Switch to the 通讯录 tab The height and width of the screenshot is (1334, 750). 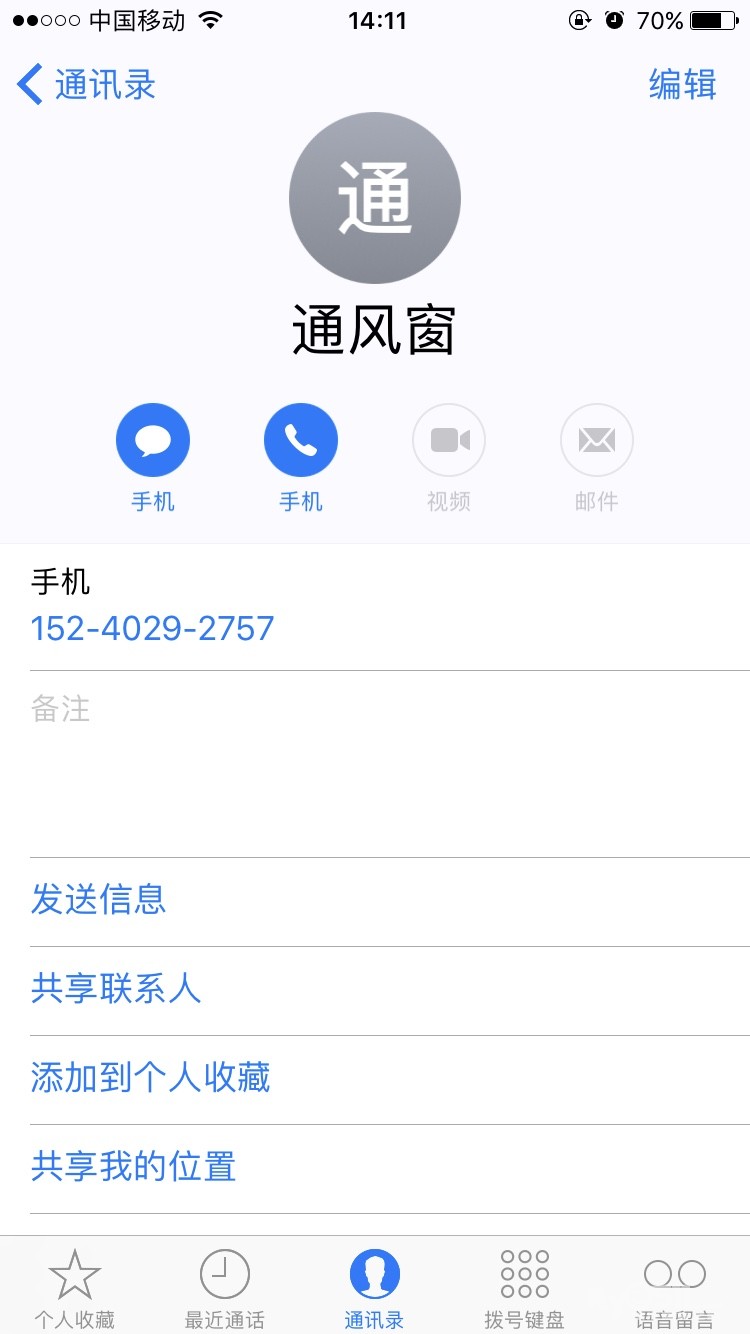[375, 1289]
